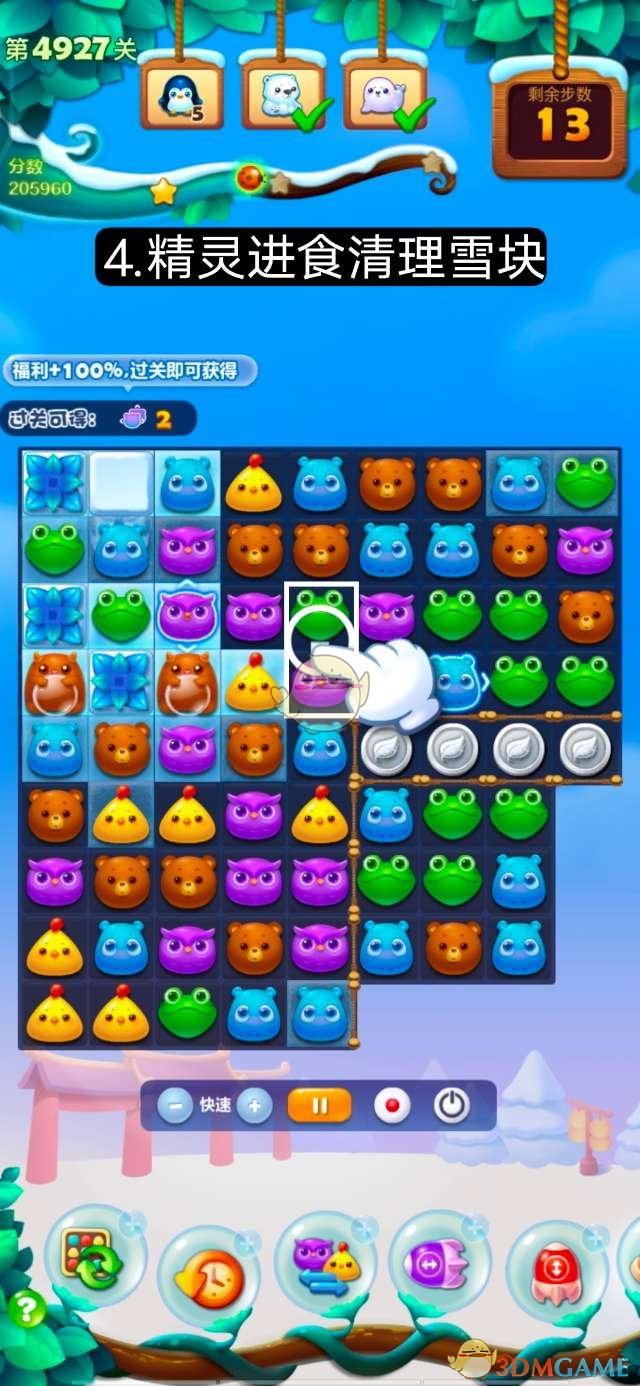
Task: Use the owl and chick swap booster
Action: click(x=326, y=1264)
